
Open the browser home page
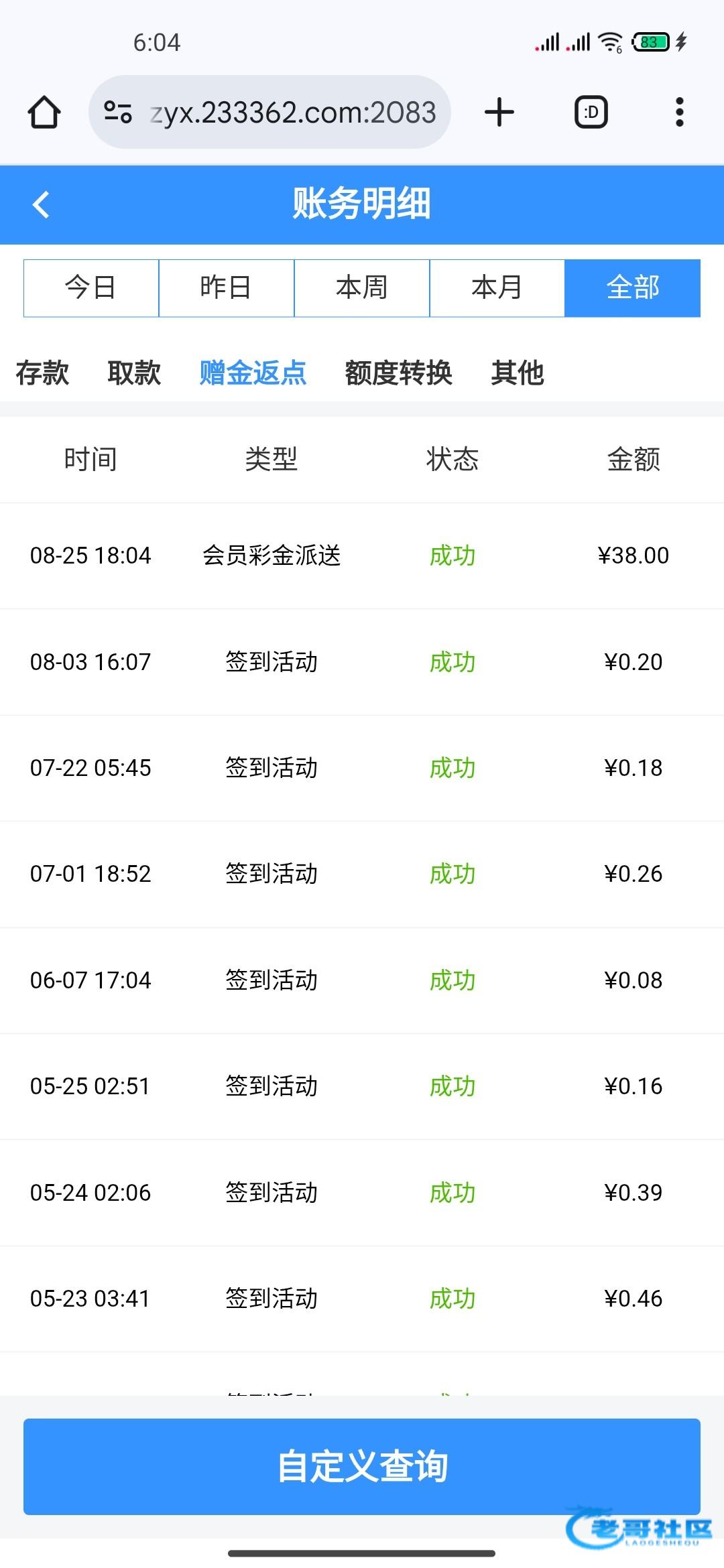tap(44, 112)
